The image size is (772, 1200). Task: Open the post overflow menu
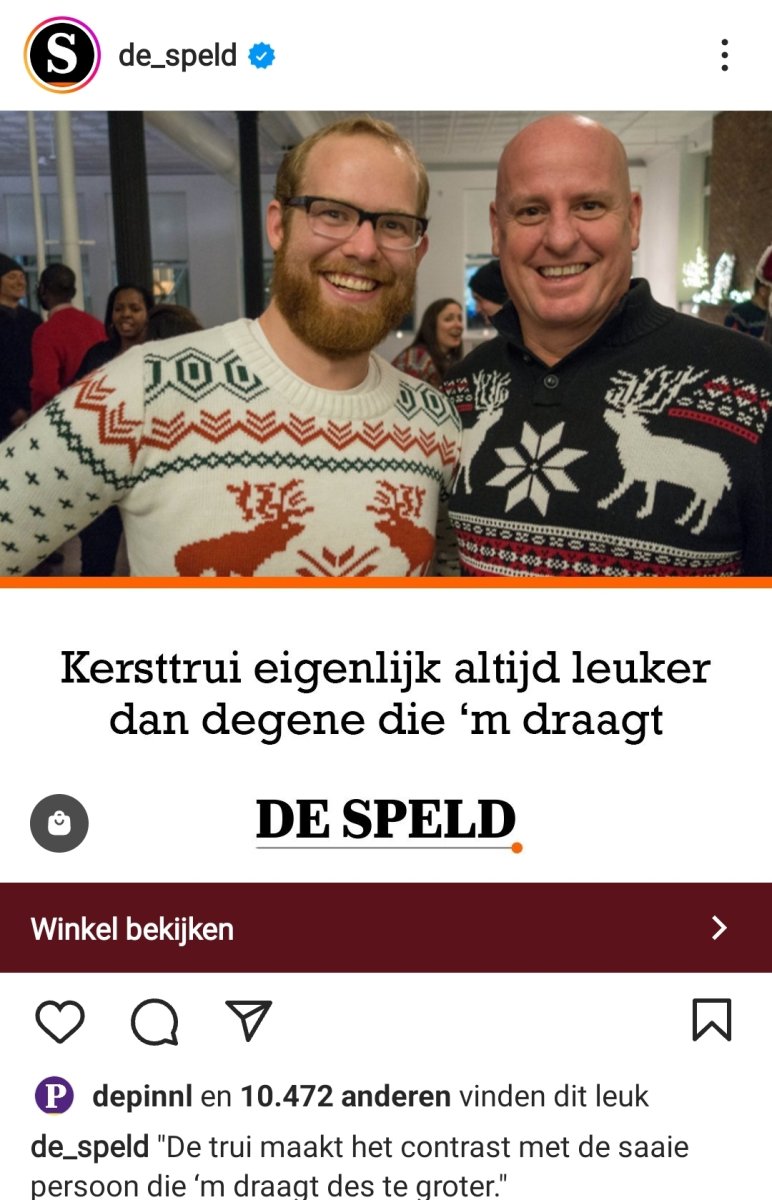tap(724, 56)
